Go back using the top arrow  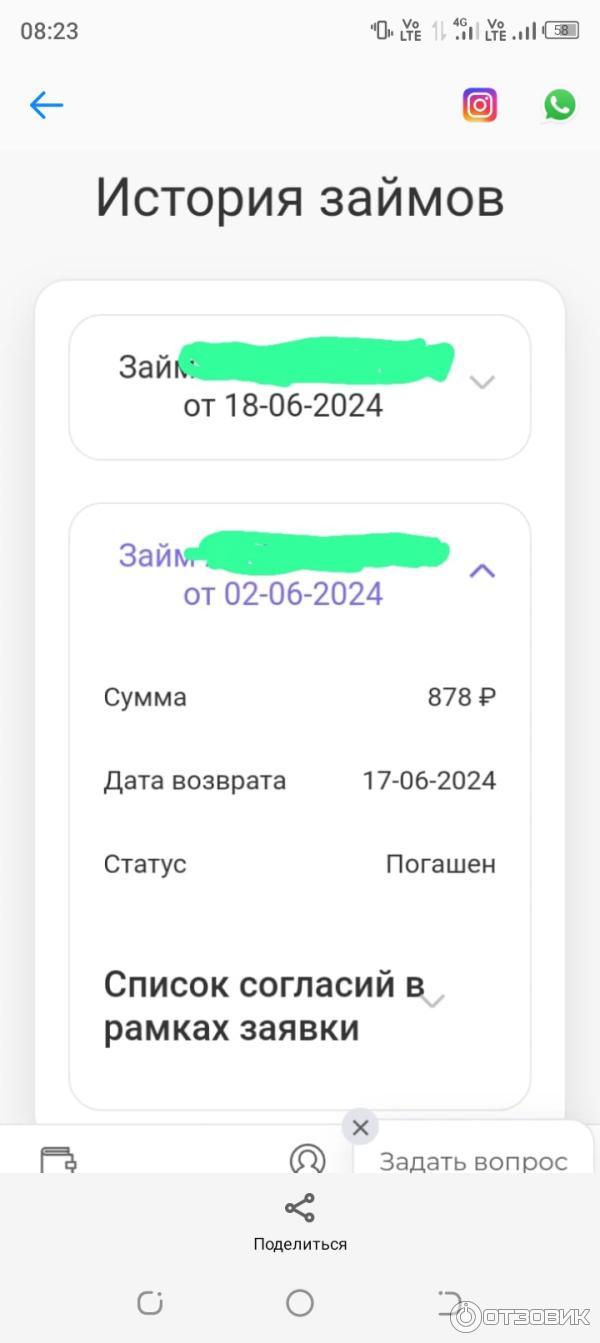point(46,105)
